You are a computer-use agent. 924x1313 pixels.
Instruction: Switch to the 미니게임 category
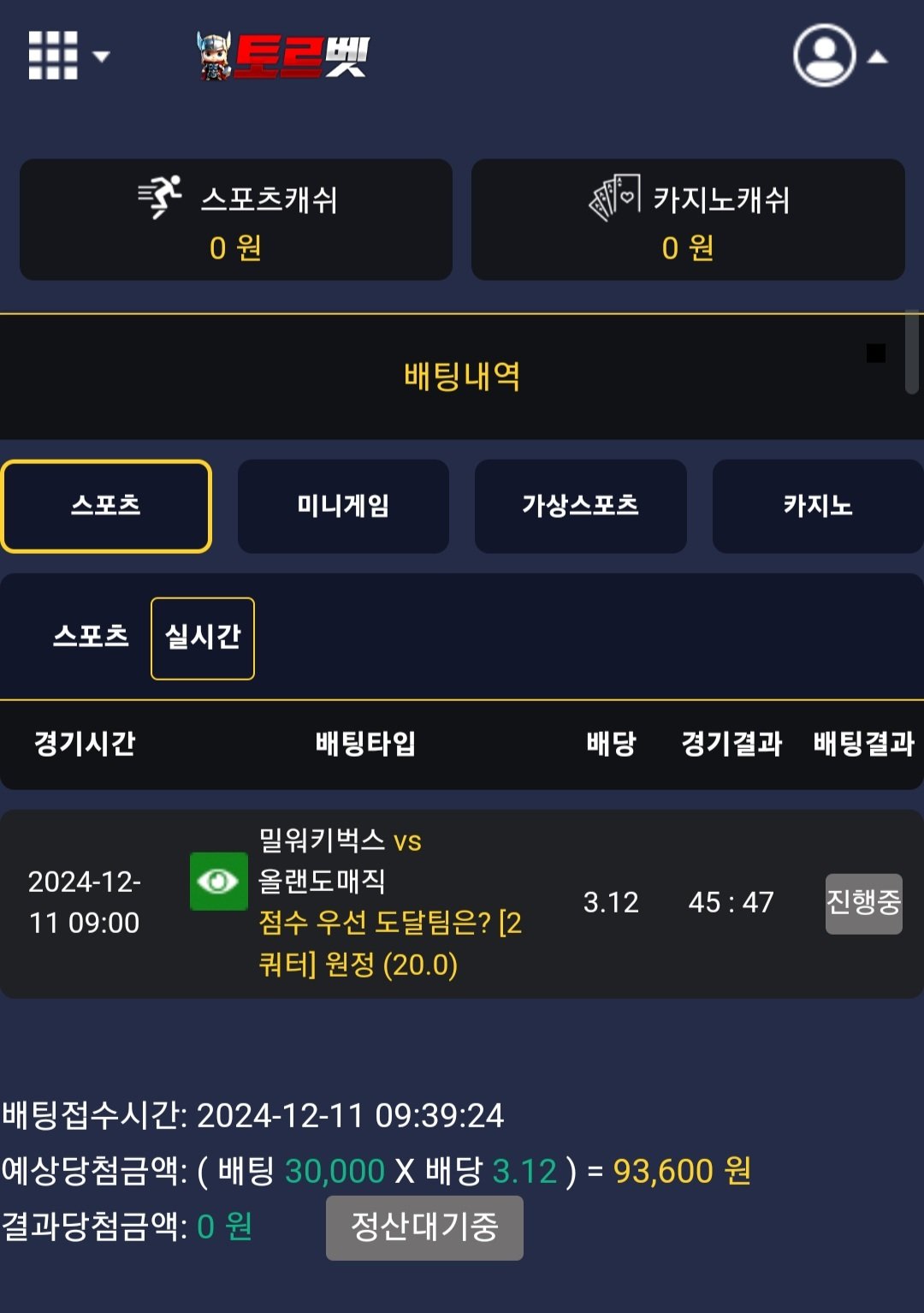343,506
